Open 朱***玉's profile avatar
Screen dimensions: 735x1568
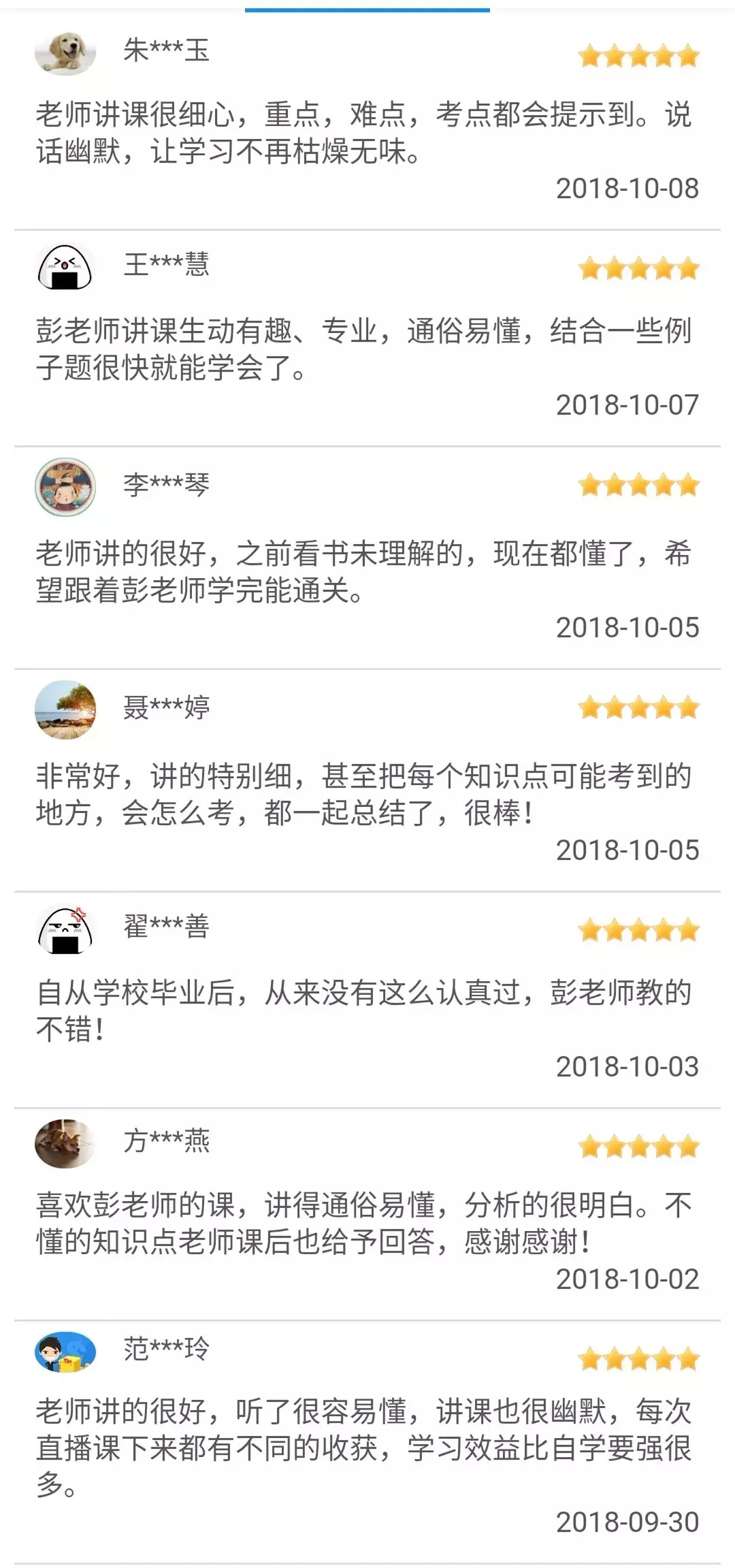[x=65, y=52]
